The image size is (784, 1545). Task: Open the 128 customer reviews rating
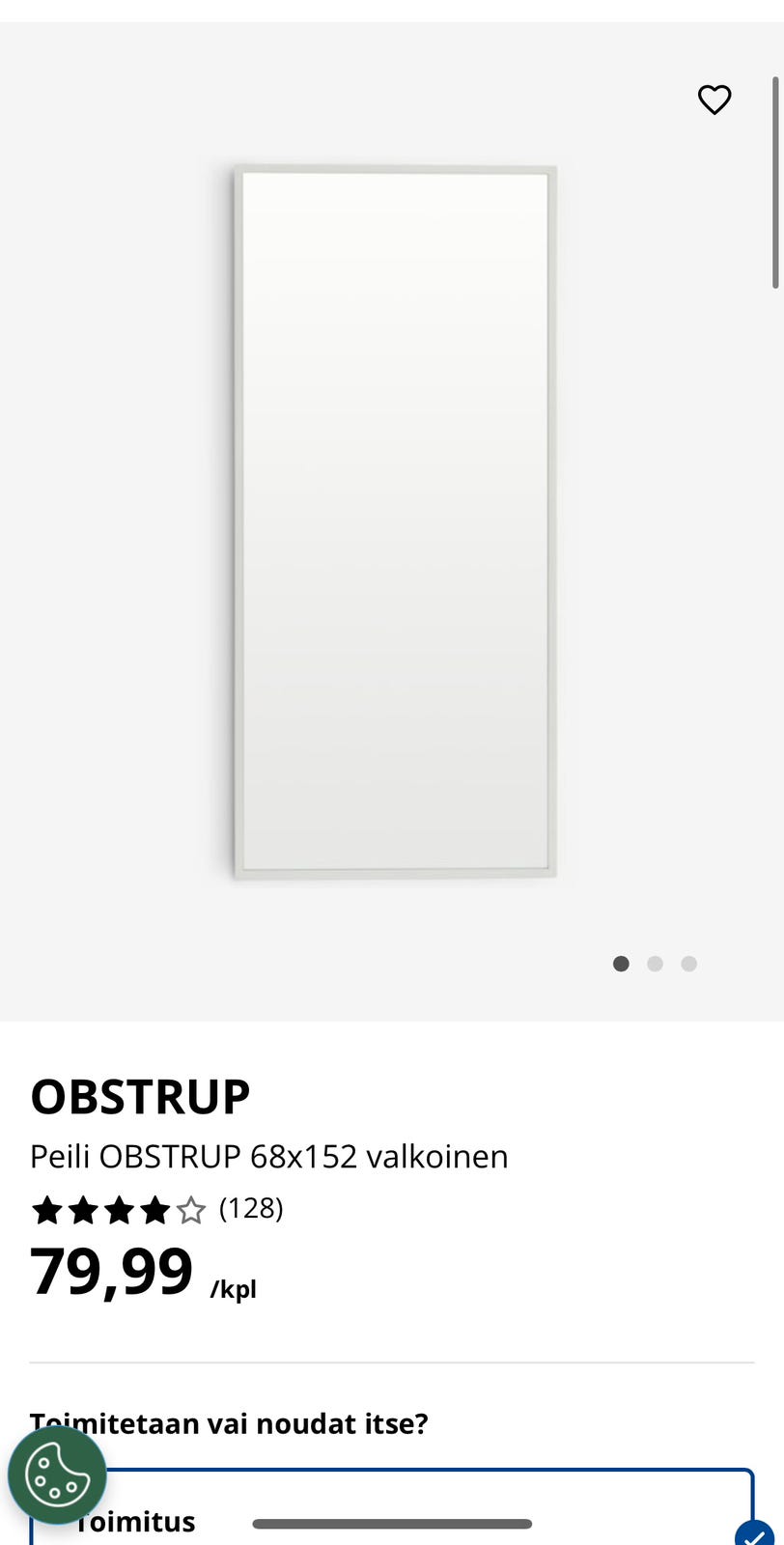click(156, 1209)
